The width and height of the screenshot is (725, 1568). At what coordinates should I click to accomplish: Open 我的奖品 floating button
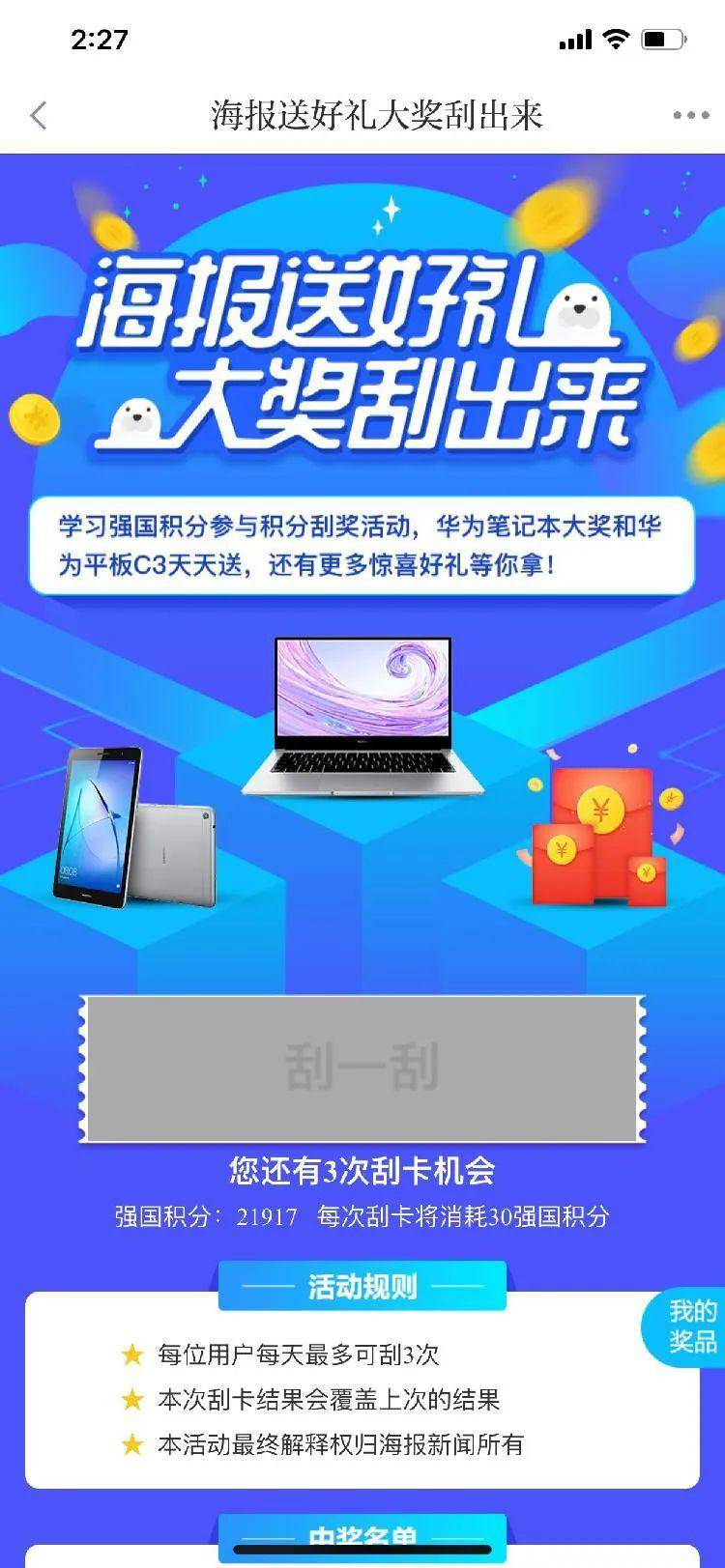pyautogui.click(x=687, y=1326)
